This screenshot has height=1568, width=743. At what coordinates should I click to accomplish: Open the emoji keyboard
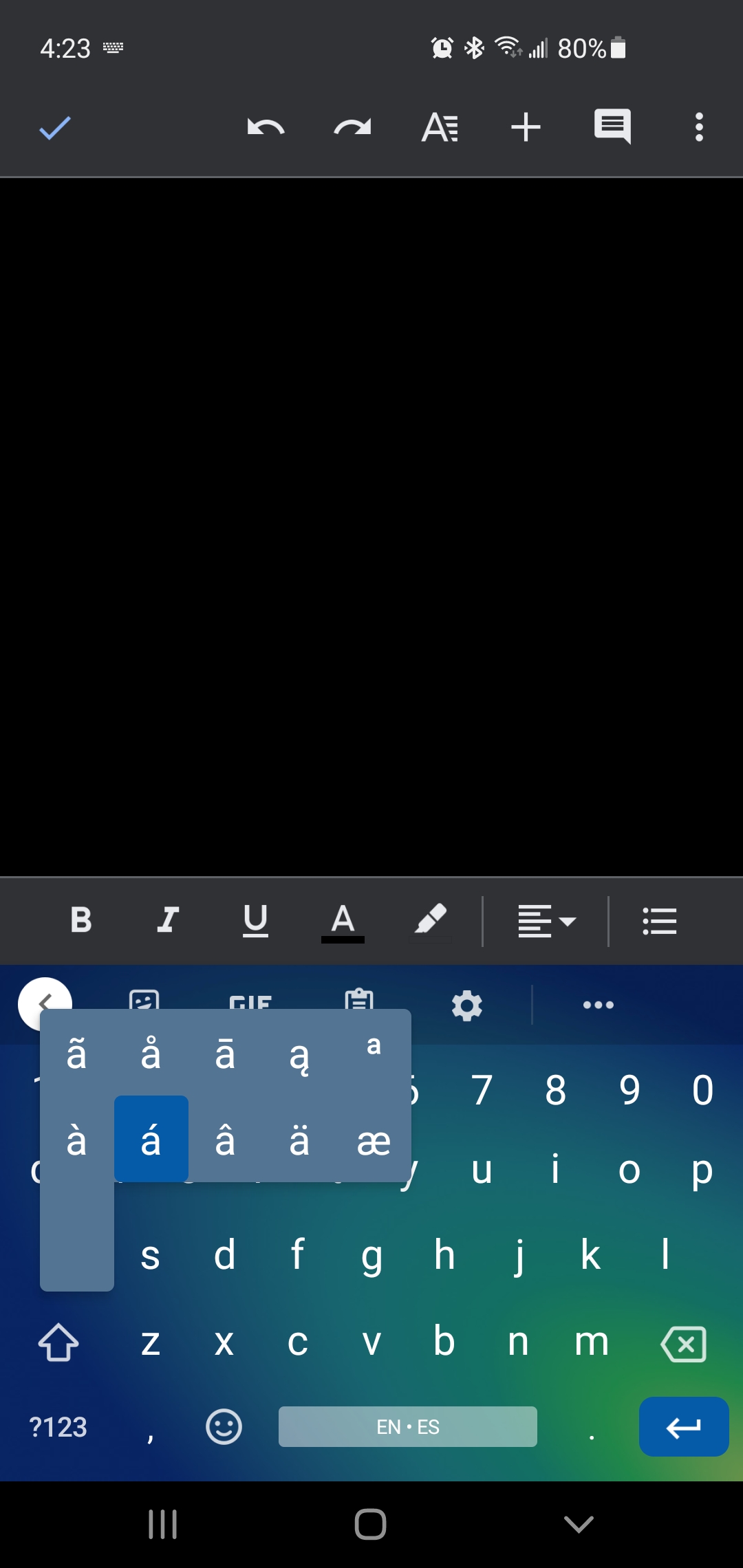click(224, 1426)
